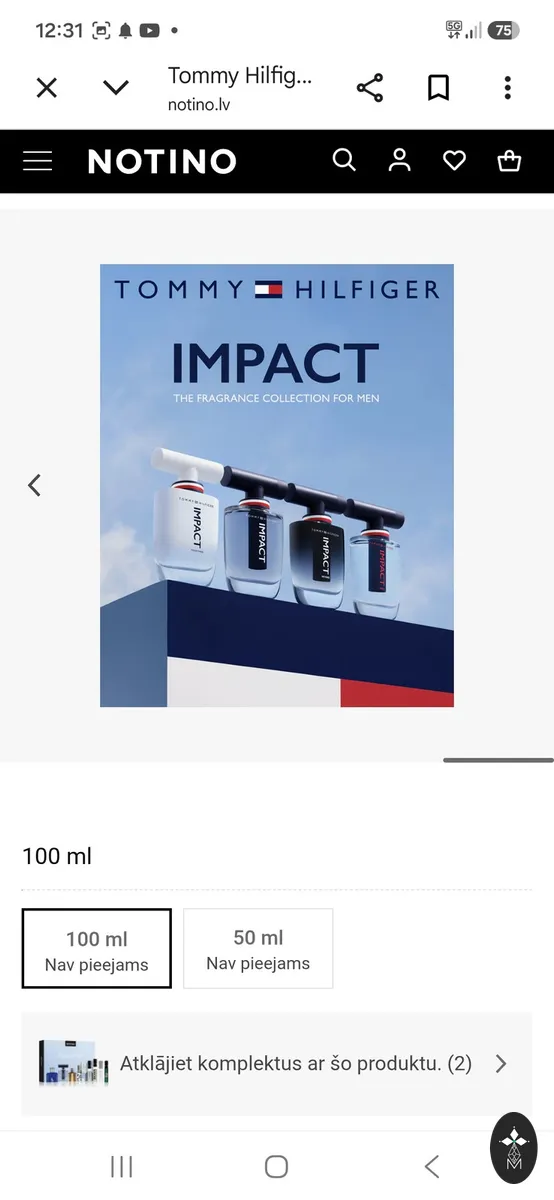Screen dimensions: 554x1200
Task: Go back with system navigation
Action: pos(432,1166)
